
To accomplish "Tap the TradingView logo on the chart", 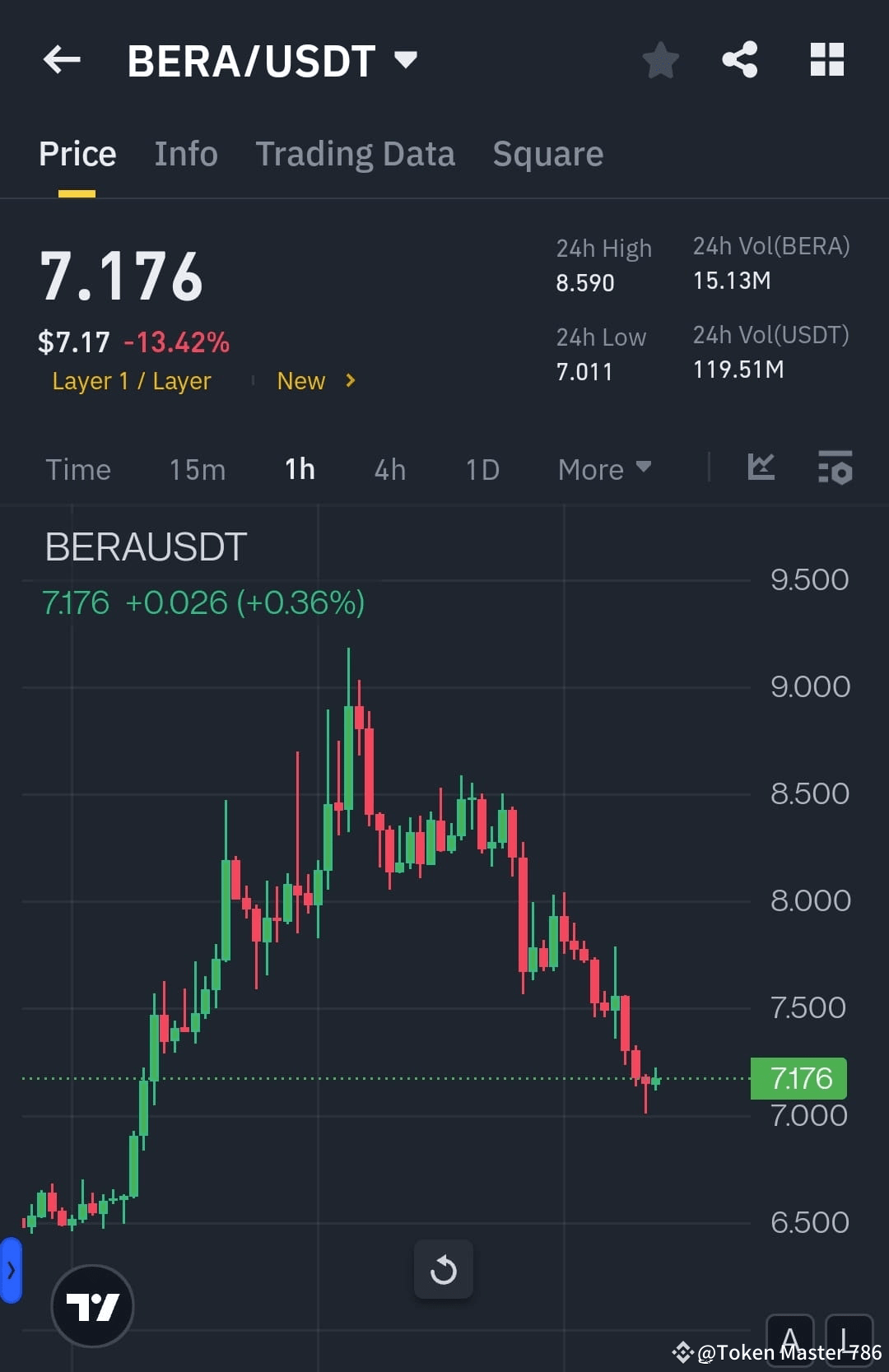I will (x=92, y=1305).
